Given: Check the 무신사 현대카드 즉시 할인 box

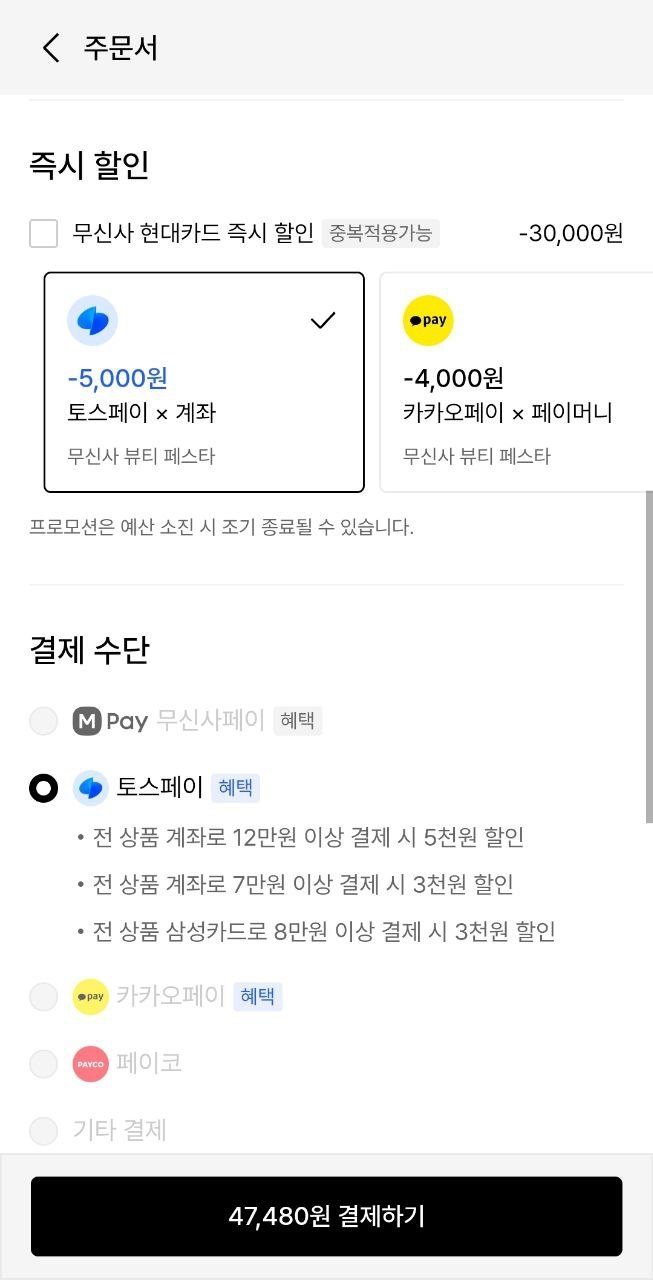Looking at the screenshot, I should click(44, 234).
